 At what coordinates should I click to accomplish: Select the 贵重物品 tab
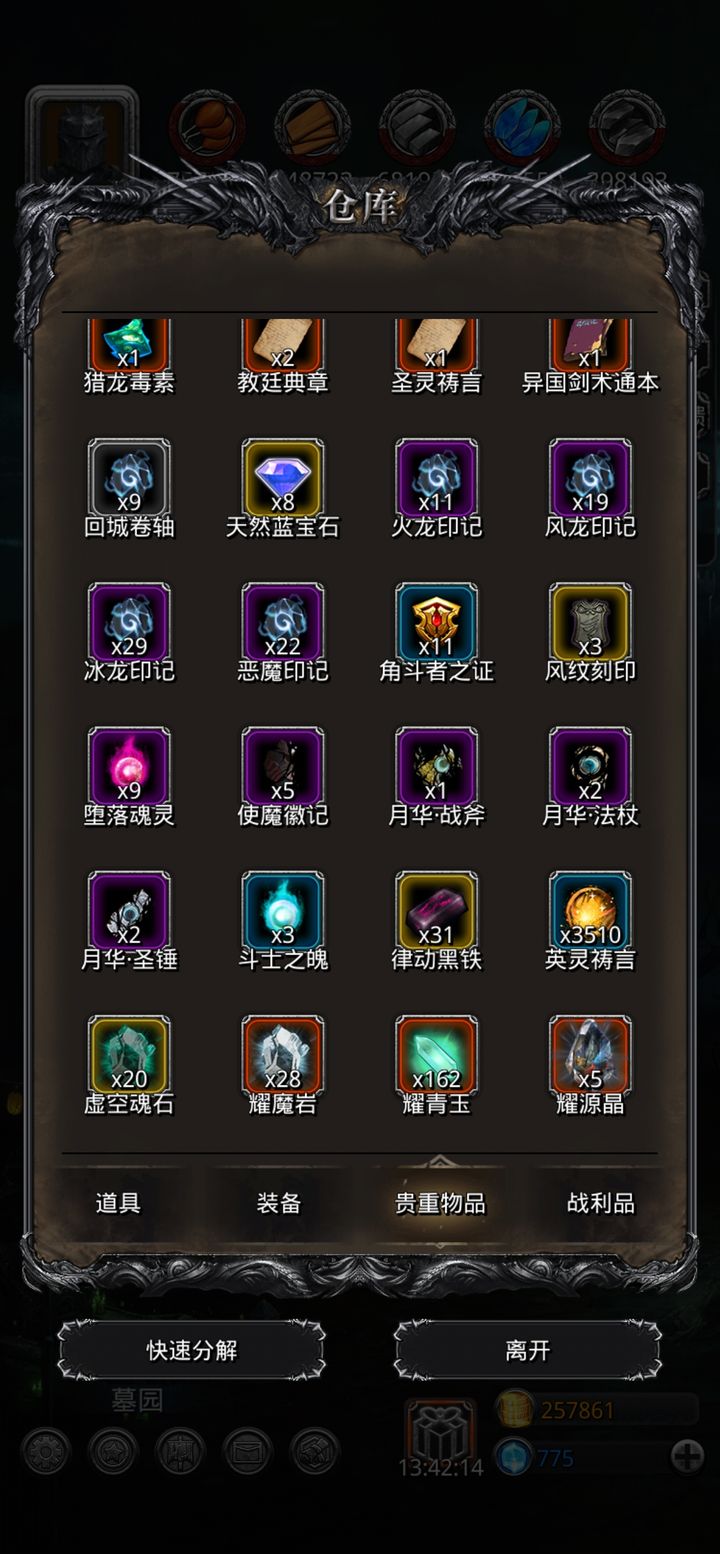click(440, 1202)
